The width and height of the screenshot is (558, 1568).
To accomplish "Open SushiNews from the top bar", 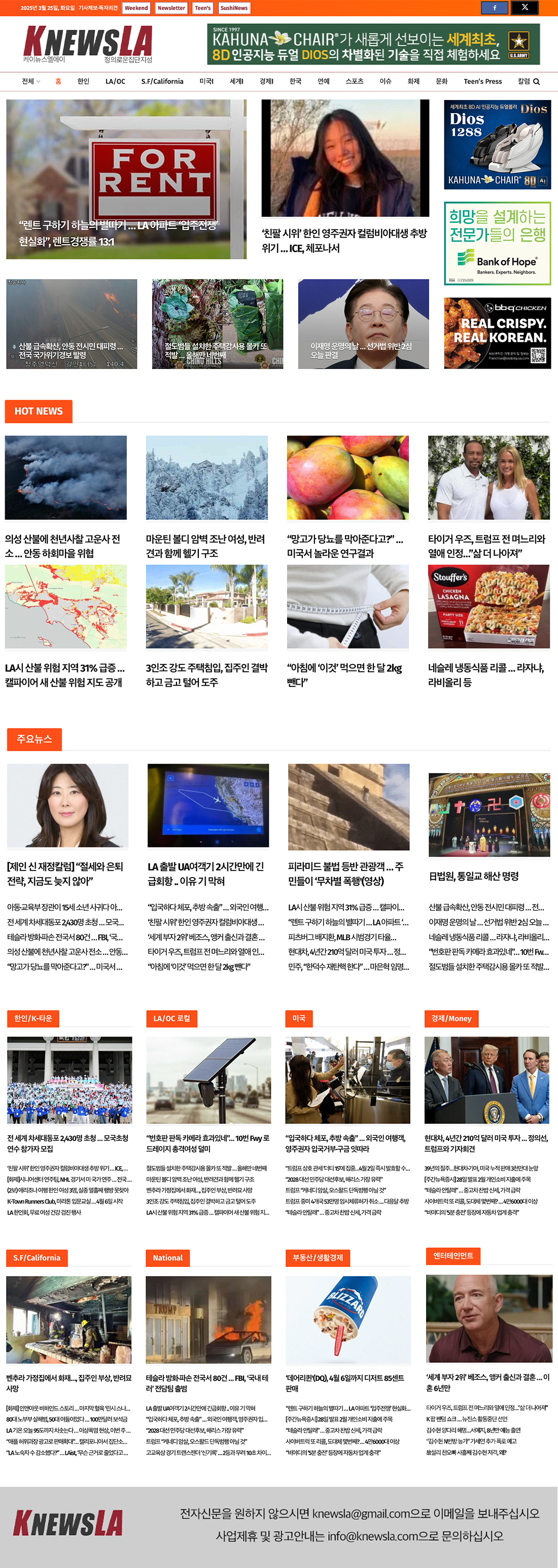I will coord(234,8).
